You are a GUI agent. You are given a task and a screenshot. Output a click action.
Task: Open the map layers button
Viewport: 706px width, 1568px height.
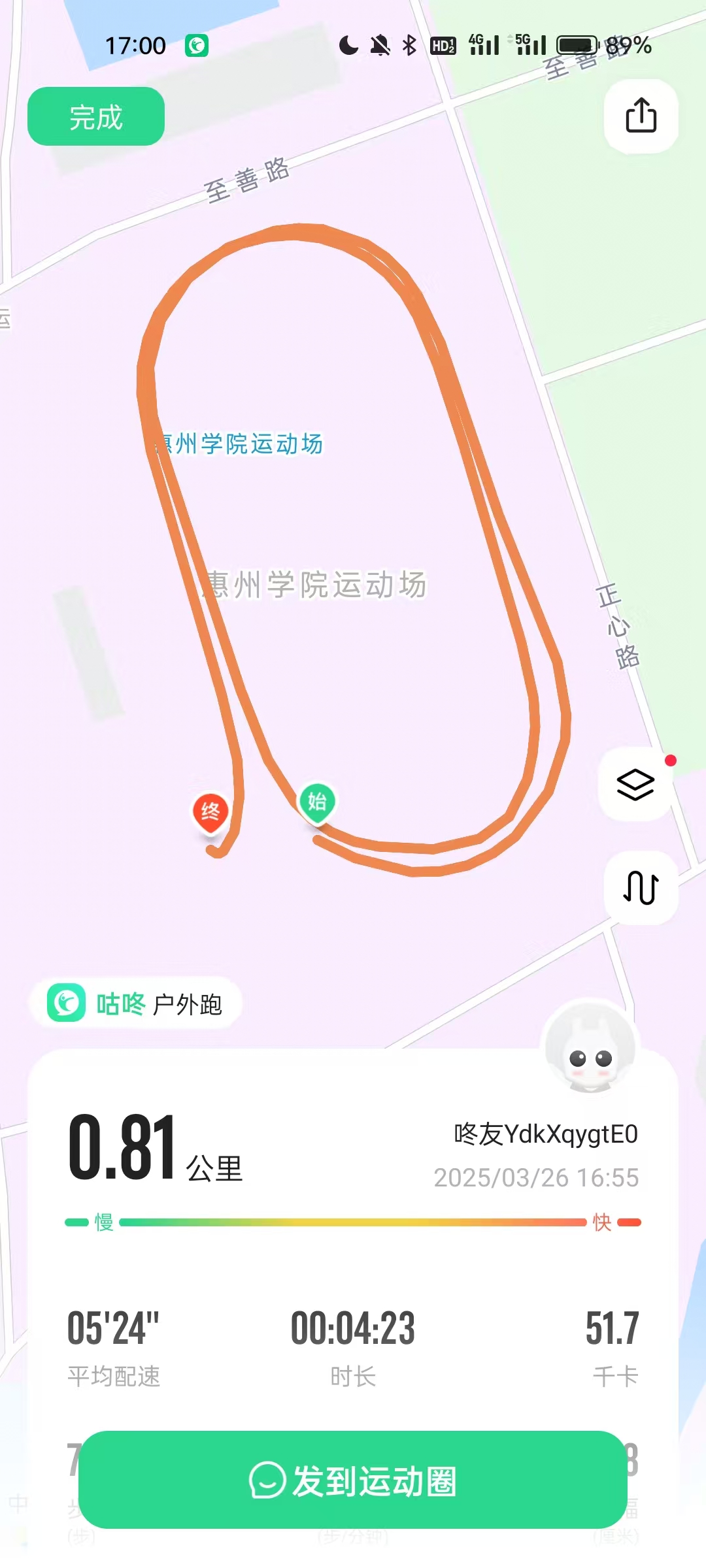635,784
